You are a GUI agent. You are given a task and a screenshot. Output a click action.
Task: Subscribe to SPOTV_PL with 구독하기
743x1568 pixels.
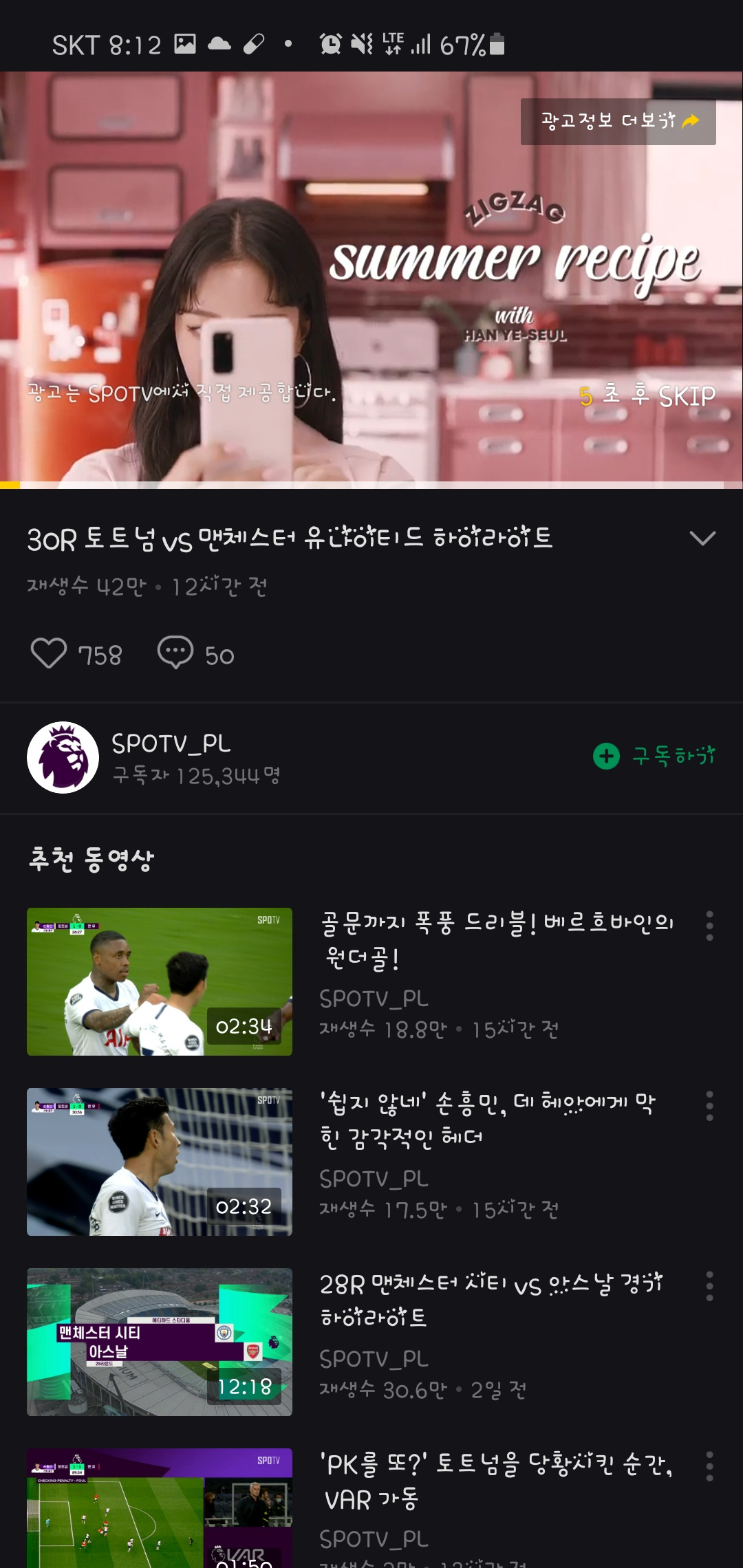[654, 756]
